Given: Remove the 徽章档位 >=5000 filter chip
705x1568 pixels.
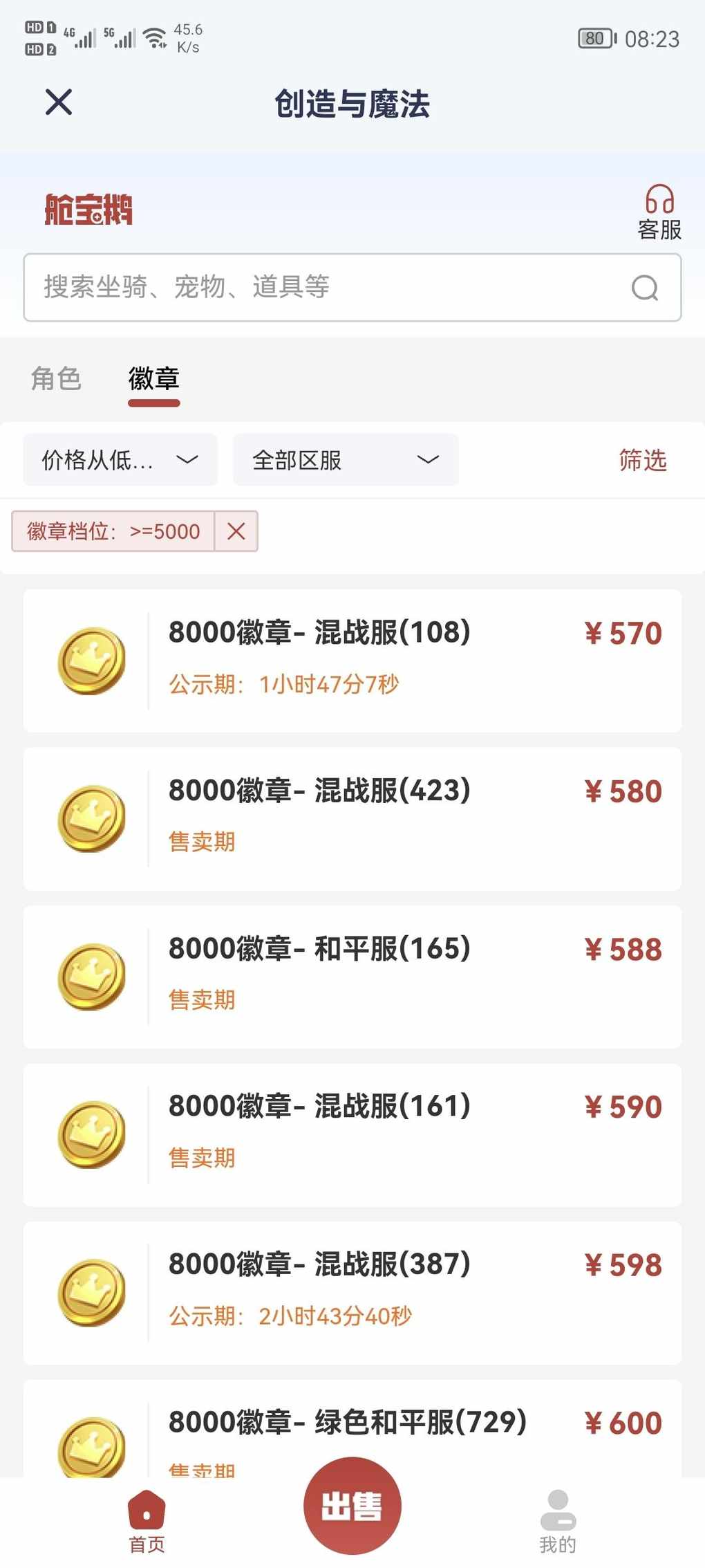Looking at the screenshot, I should [x=236, y=531].
